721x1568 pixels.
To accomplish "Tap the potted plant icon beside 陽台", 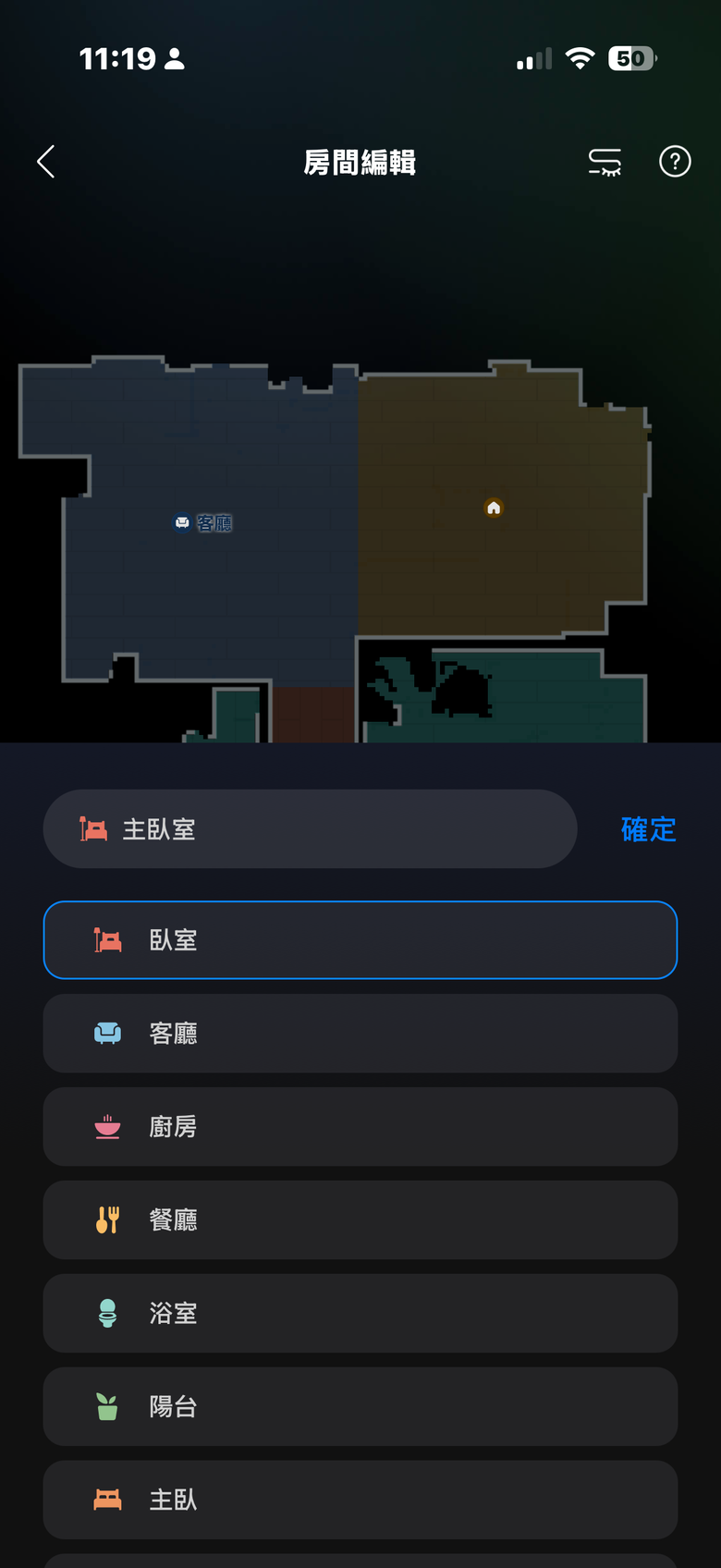I will (107, 1406).
